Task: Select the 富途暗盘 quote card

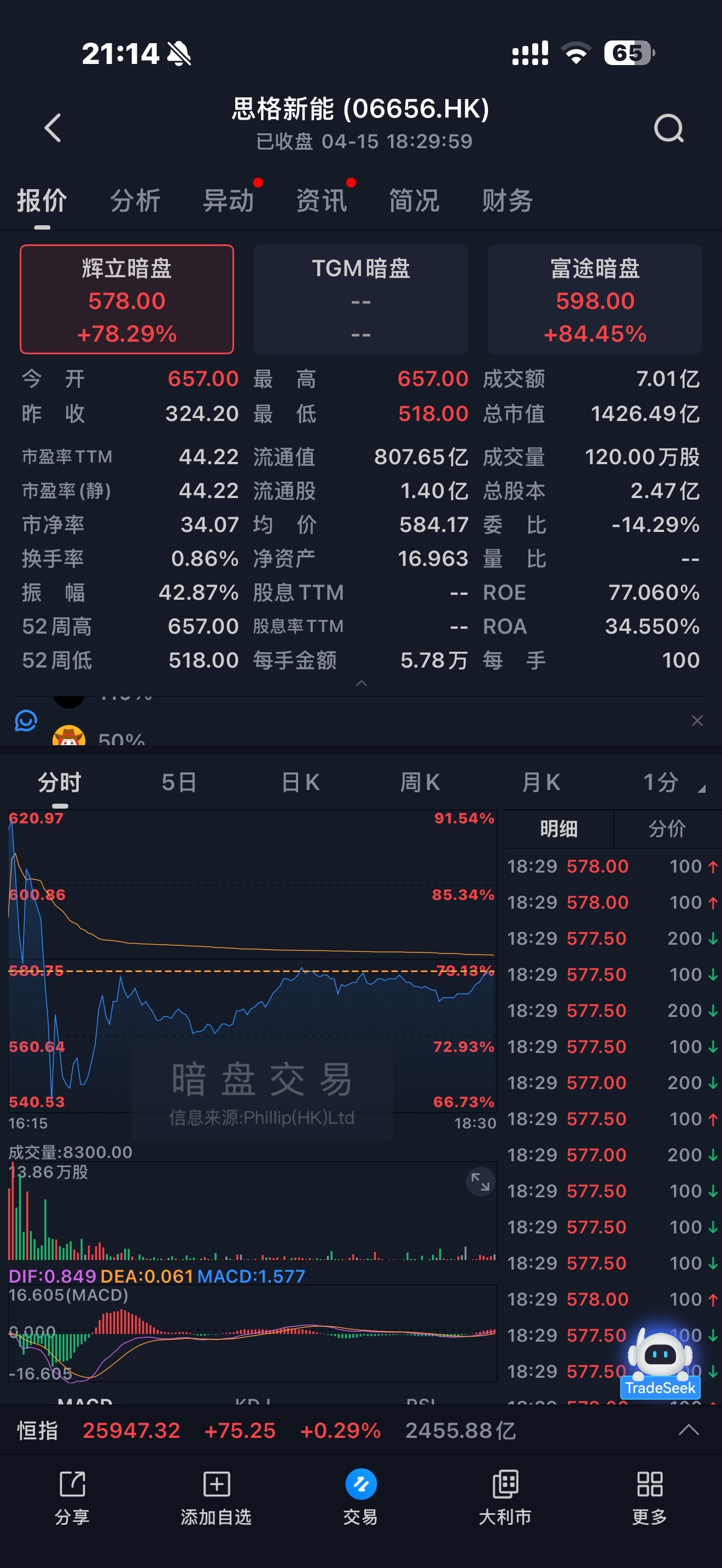Action: (x=595, y=300)
